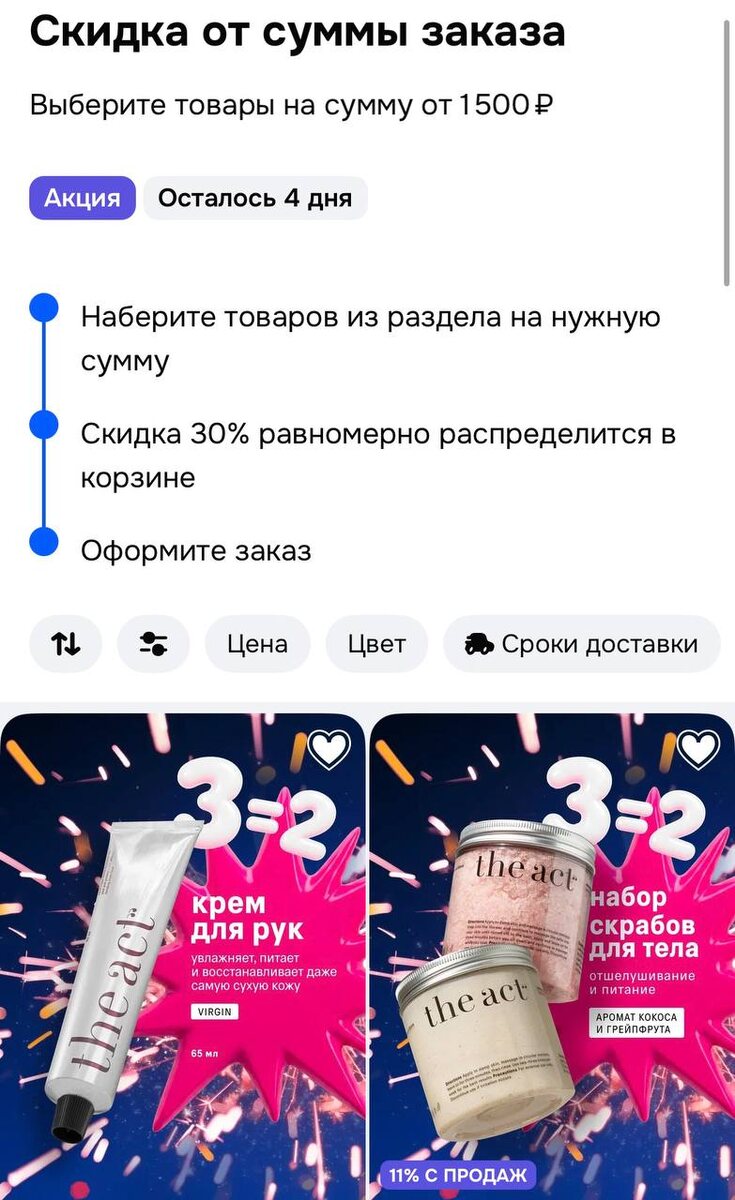Select the Цвет filter chip

coord(376,644)
